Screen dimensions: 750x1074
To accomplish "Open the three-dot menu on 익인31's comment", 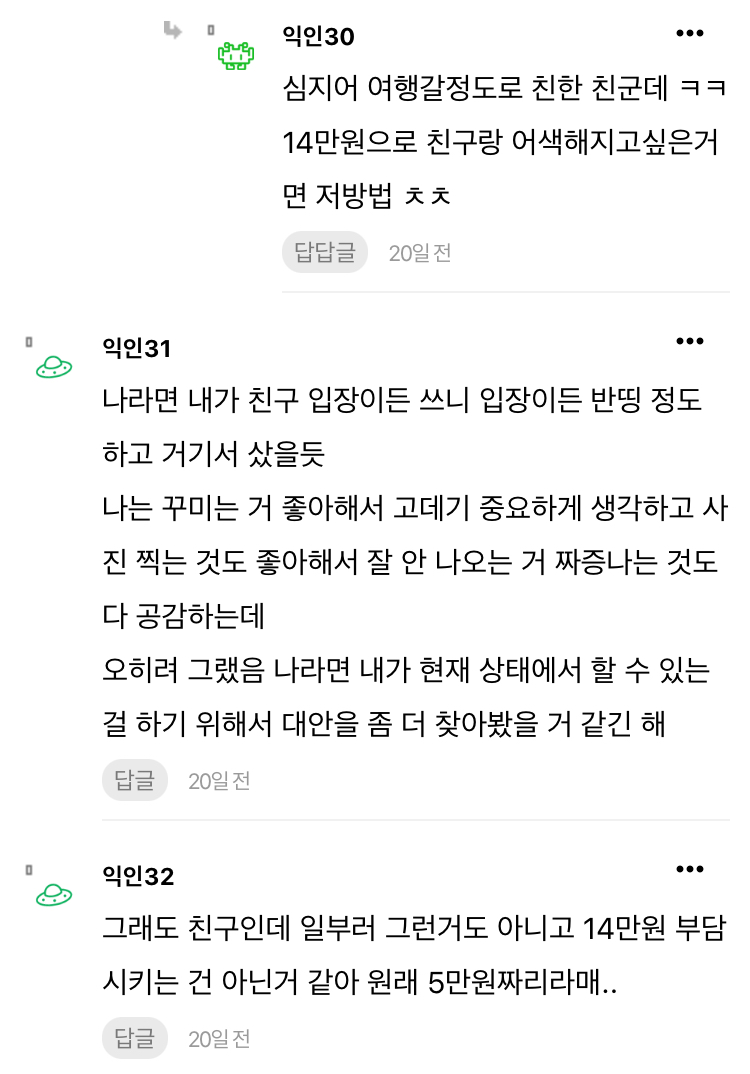I will click(x=690, y=342).
